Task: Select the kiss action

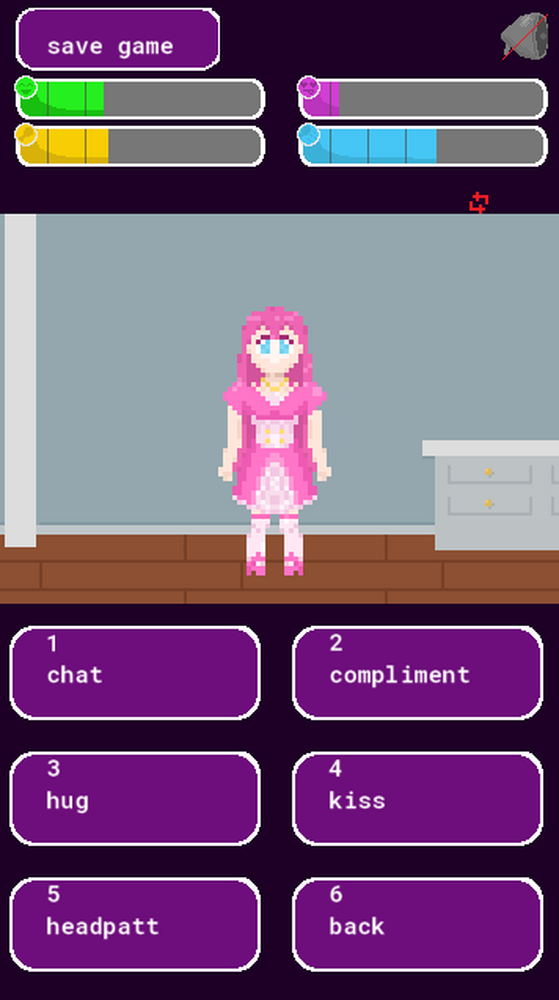Action: pyautogui.click(x=417, y=798)
